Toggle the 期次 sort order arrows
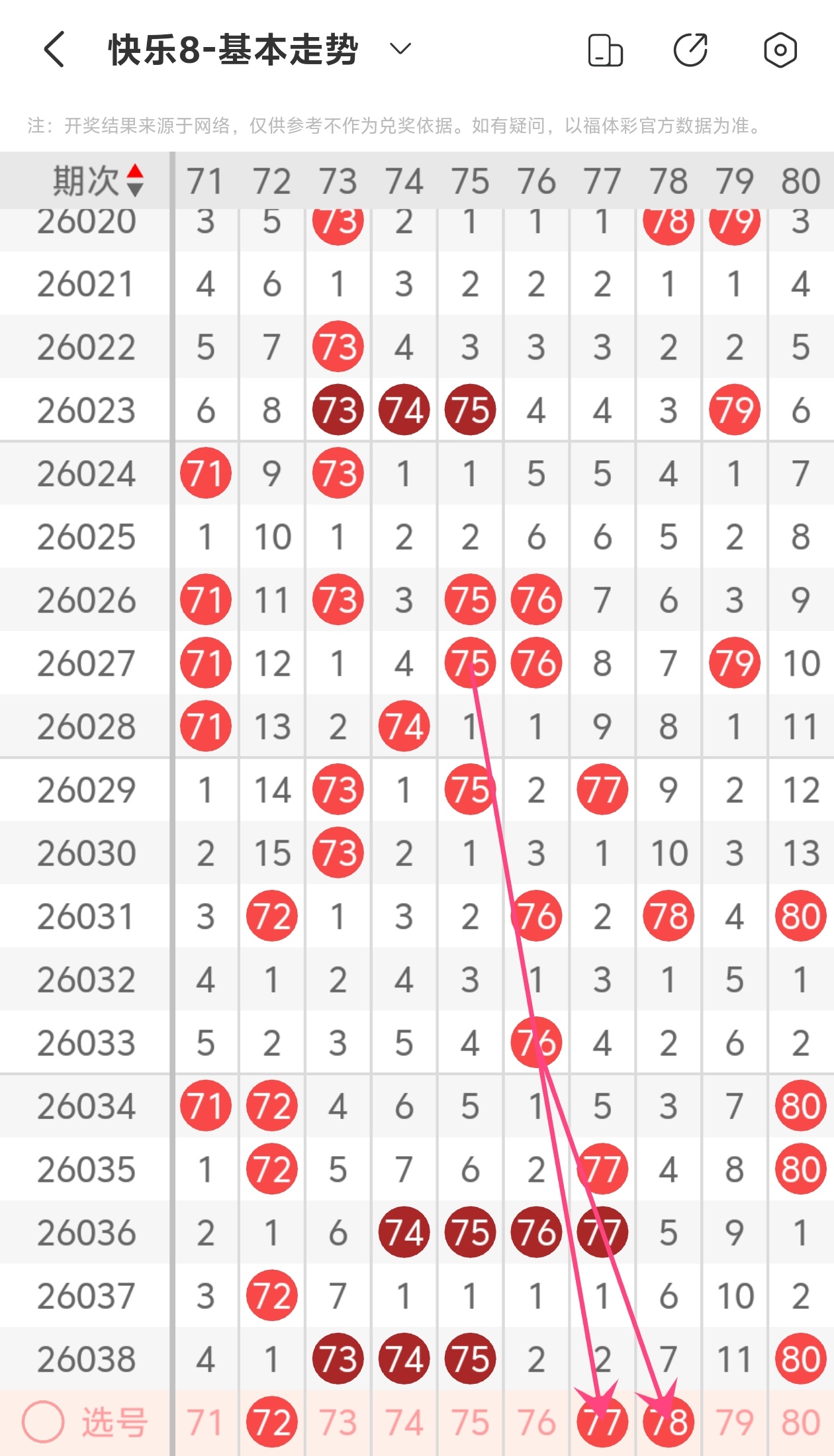Screen dimensions: 834x1456 (135, 180)
